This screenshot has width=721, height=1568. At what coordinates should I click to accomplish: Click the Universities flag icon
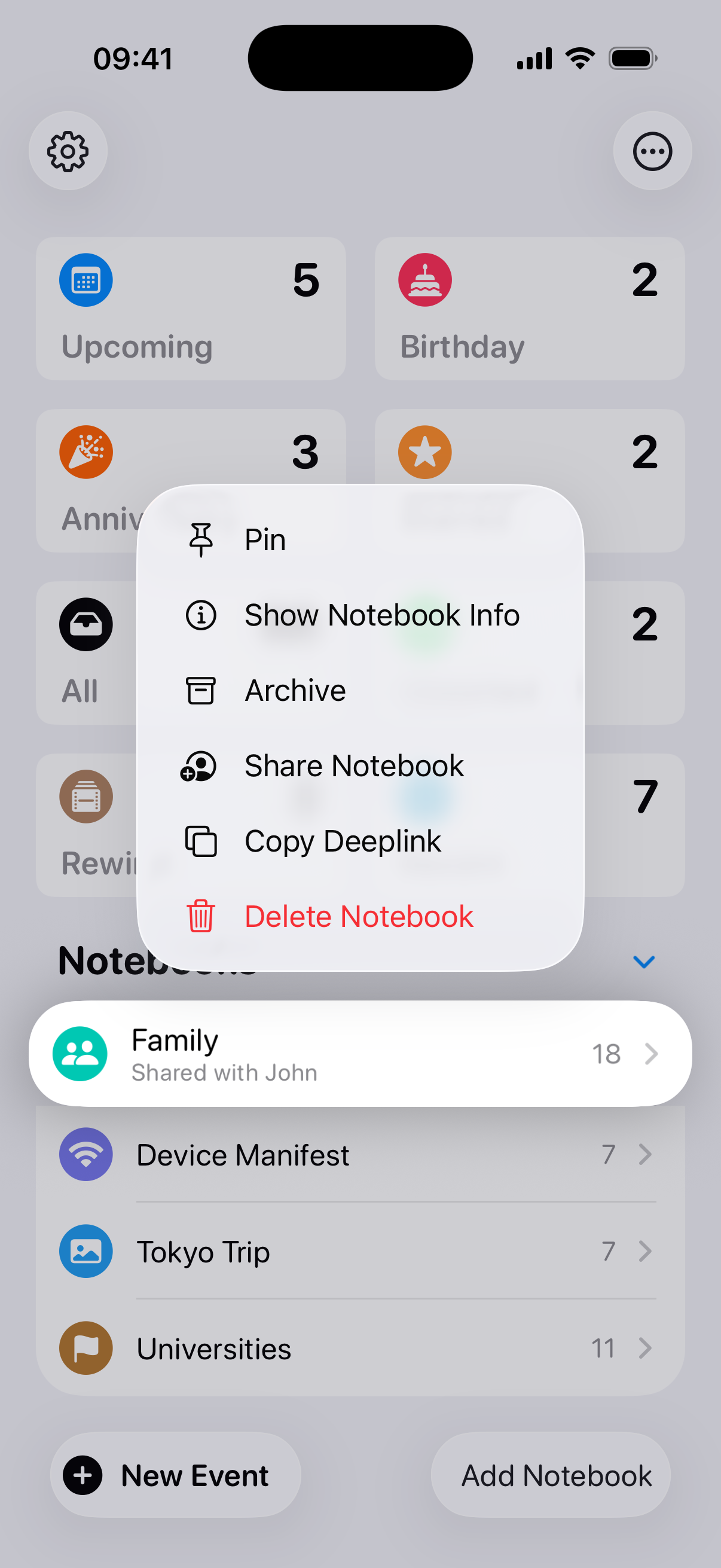pos(85,1349)
